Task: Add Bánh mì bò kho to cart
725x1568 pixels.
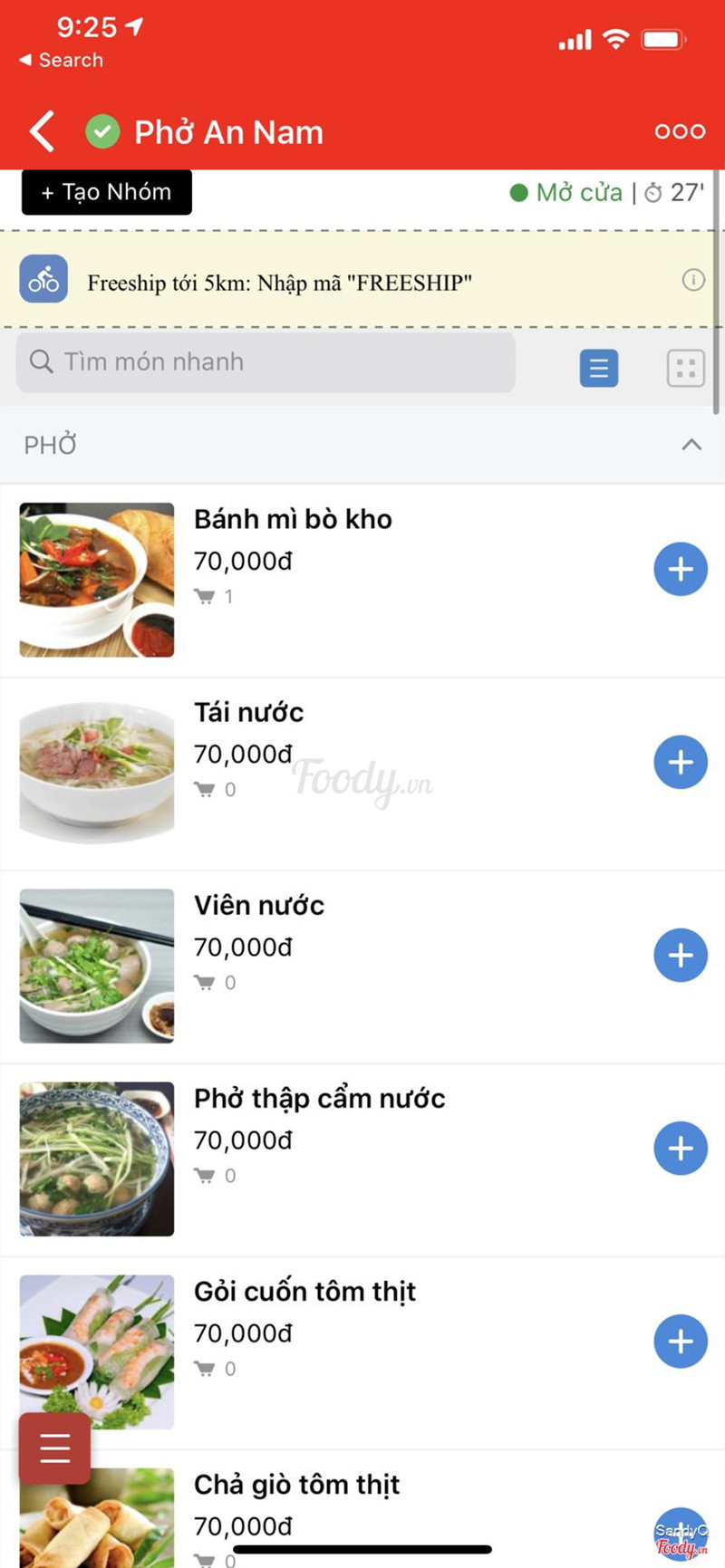Action: (680, 569)
